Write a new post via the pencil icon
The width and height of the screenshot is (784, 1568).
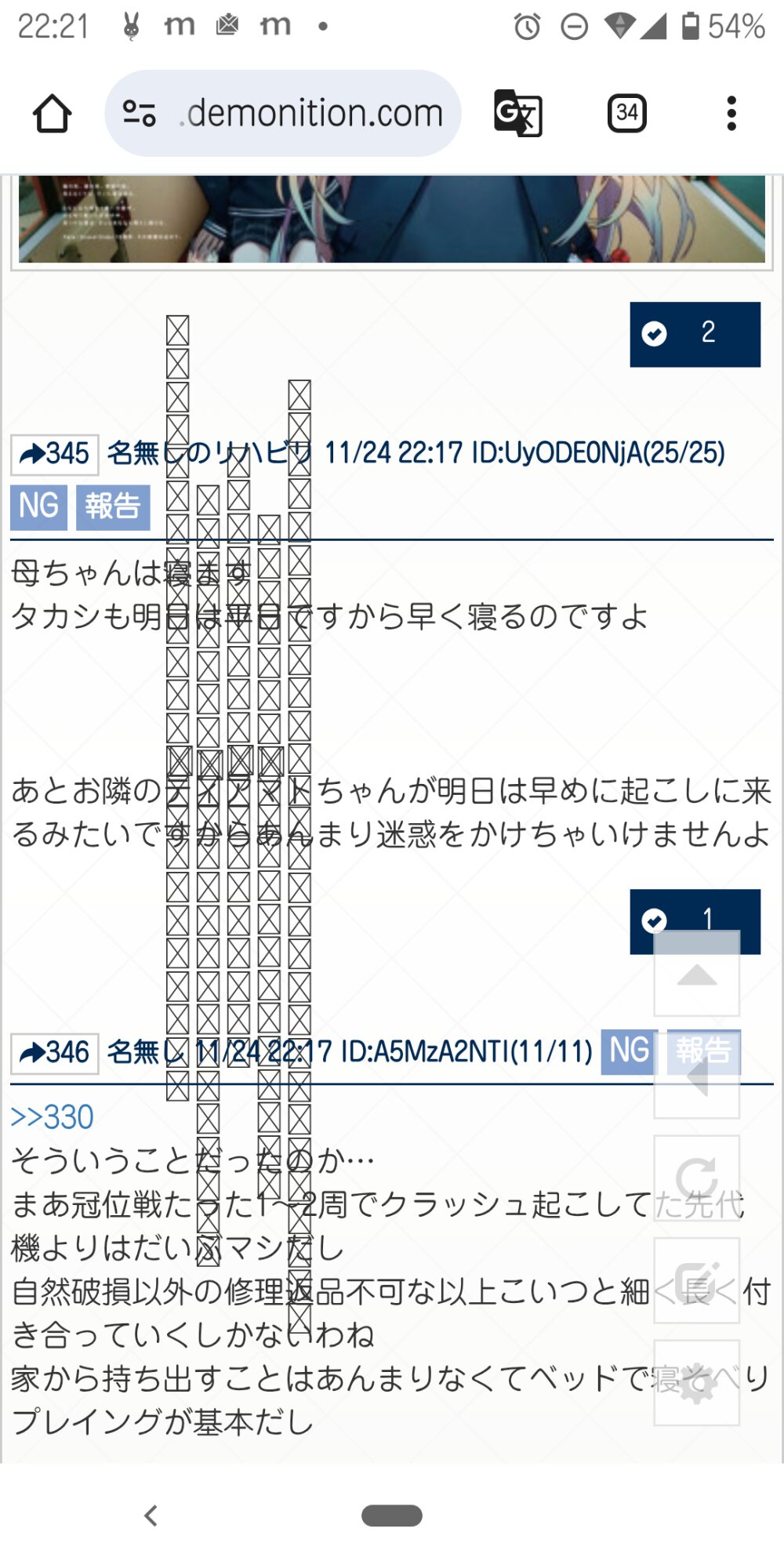pyautogui.click(x=696, y=1280)
